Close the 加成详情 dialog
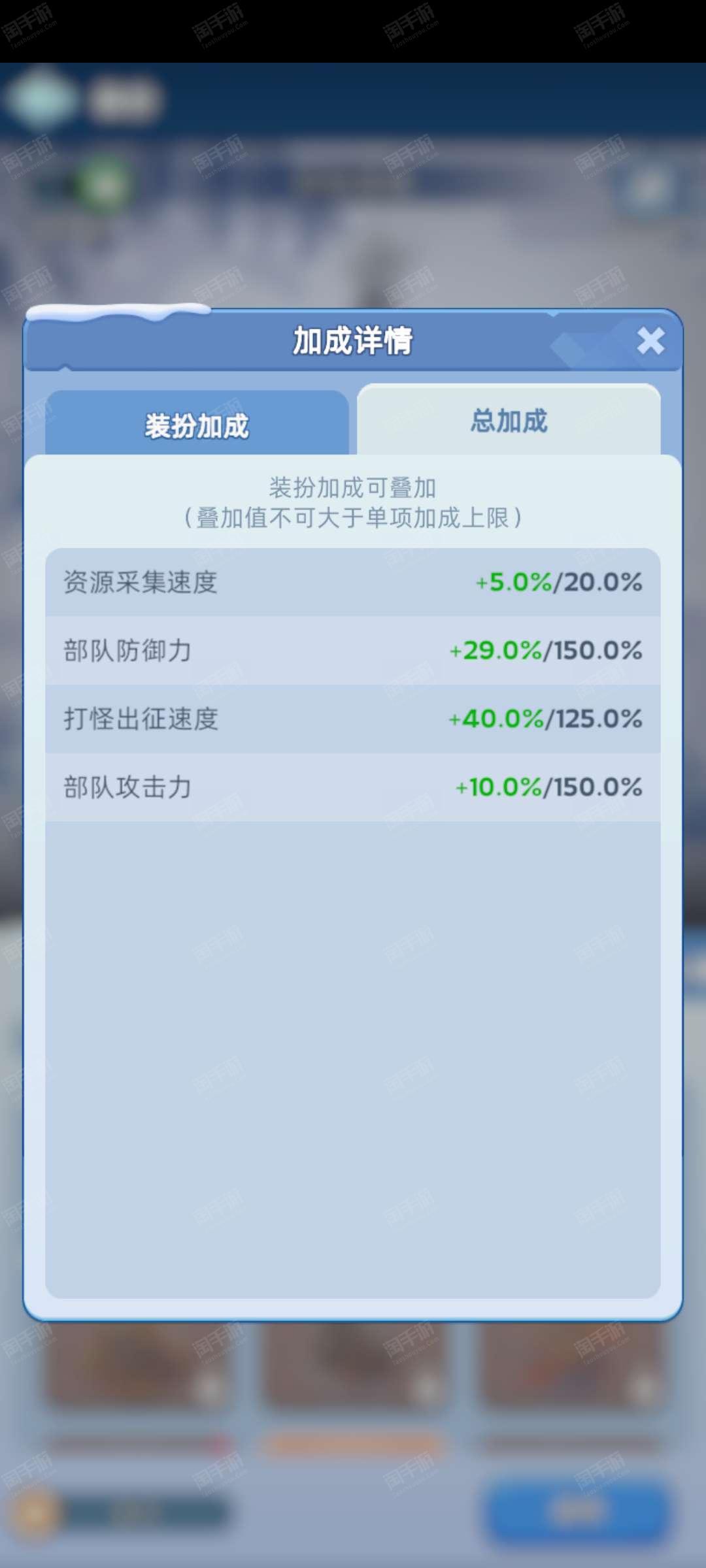 [650, 340]
